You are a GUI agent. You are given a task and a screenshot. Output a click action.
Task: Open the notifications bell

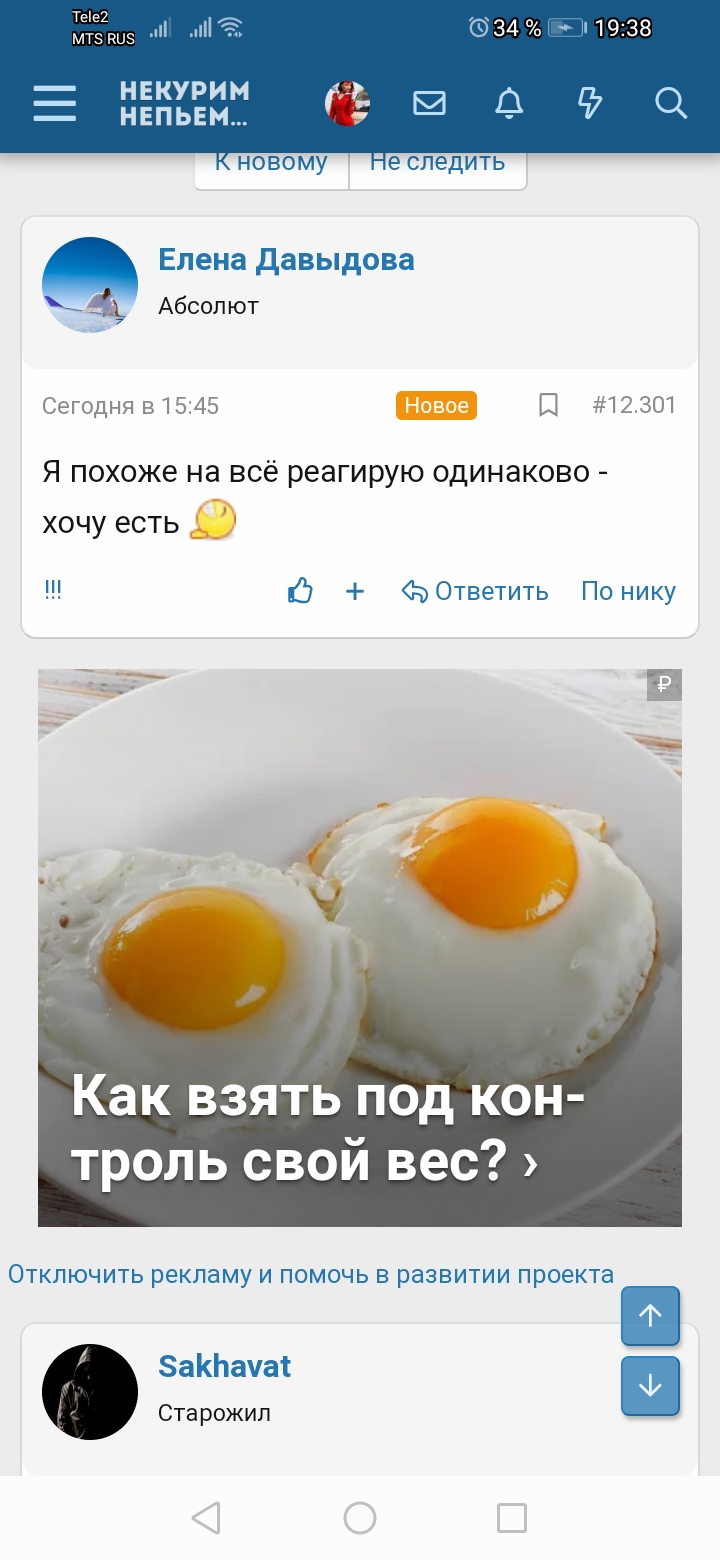tap(509, 103)
